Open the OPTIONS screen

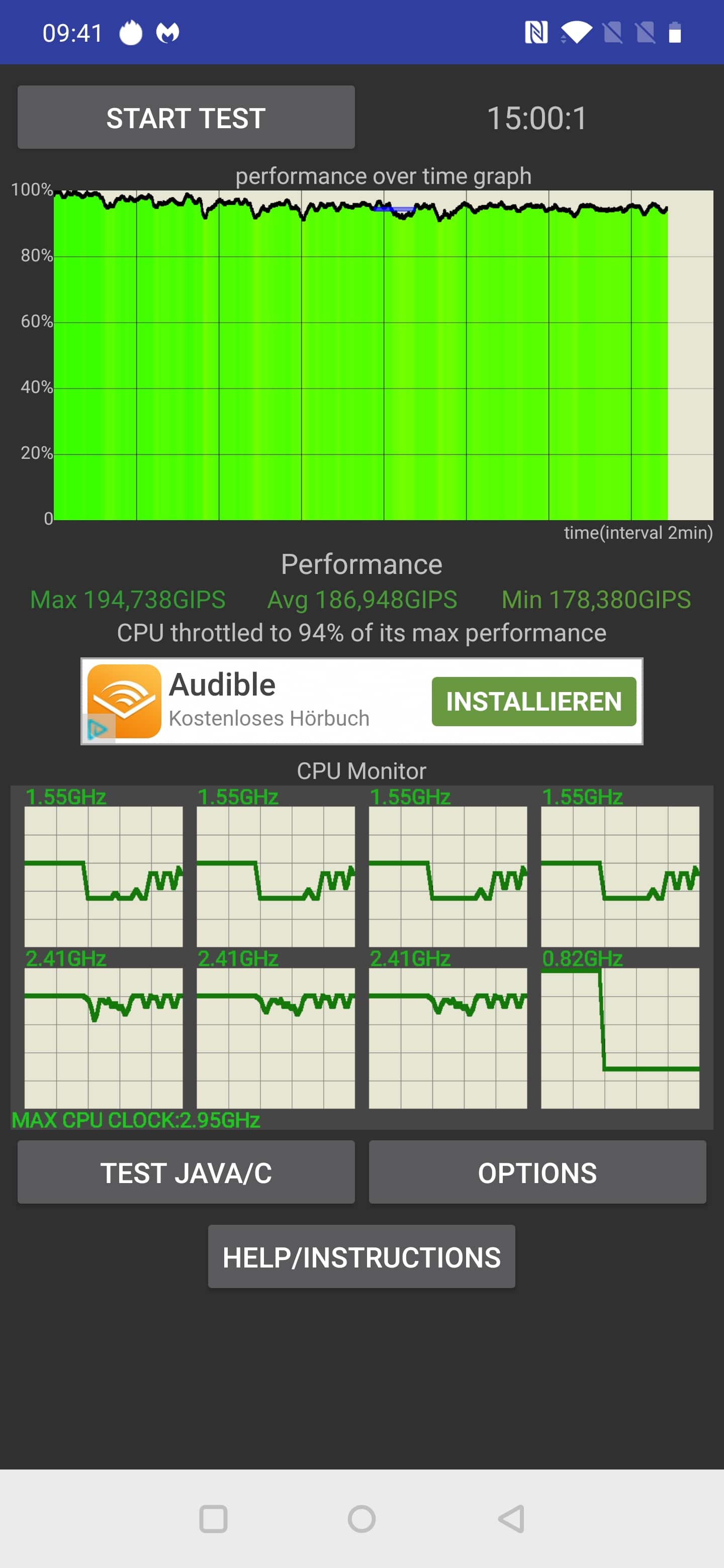[537, 1172]
